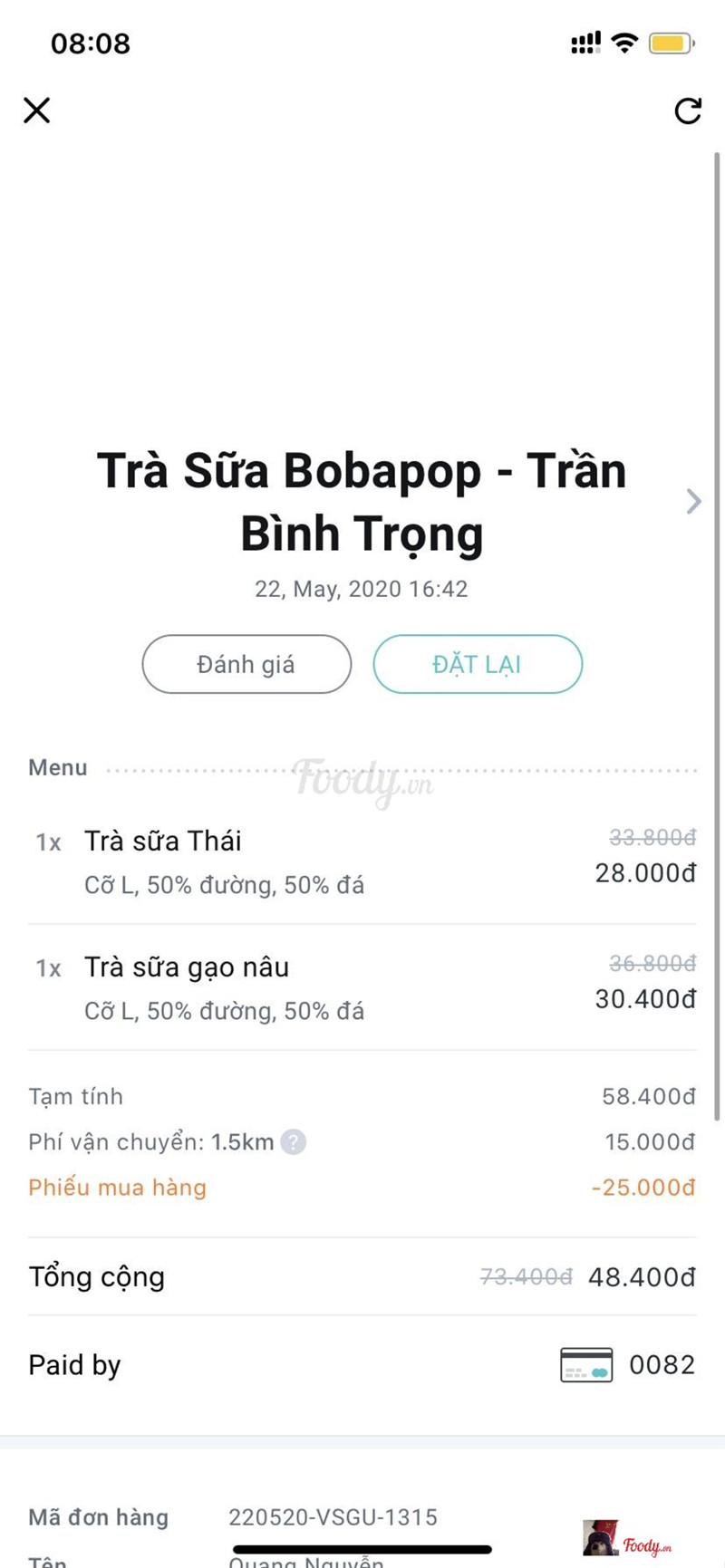
Task: Refresh the order details
Action: 688,111
